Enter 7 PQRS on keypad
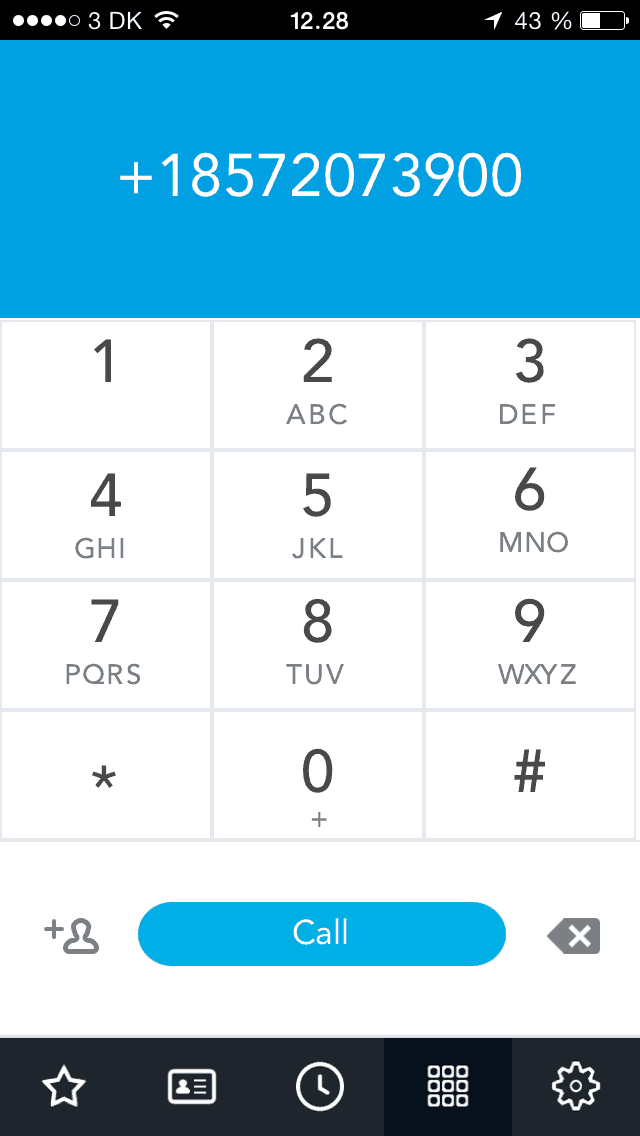 point(106,645)
